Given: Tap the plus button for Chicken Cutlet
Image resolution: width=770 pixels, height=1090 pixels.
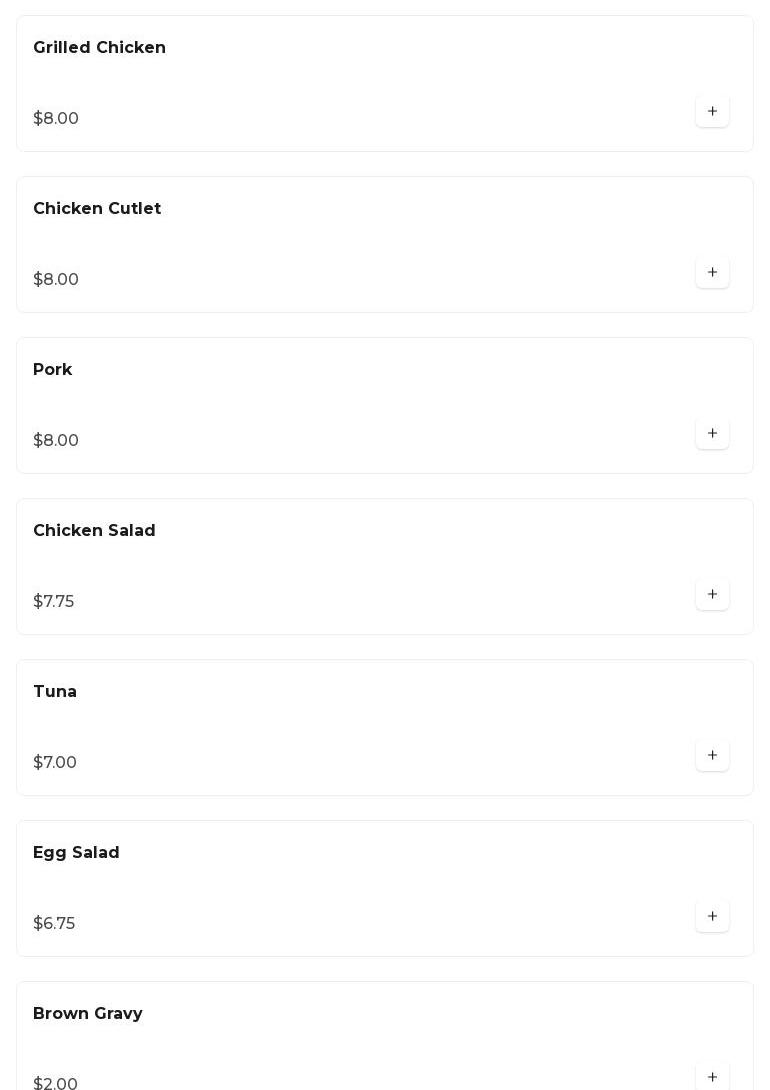Looking at the screenshot, I should (x=712, y=272).
